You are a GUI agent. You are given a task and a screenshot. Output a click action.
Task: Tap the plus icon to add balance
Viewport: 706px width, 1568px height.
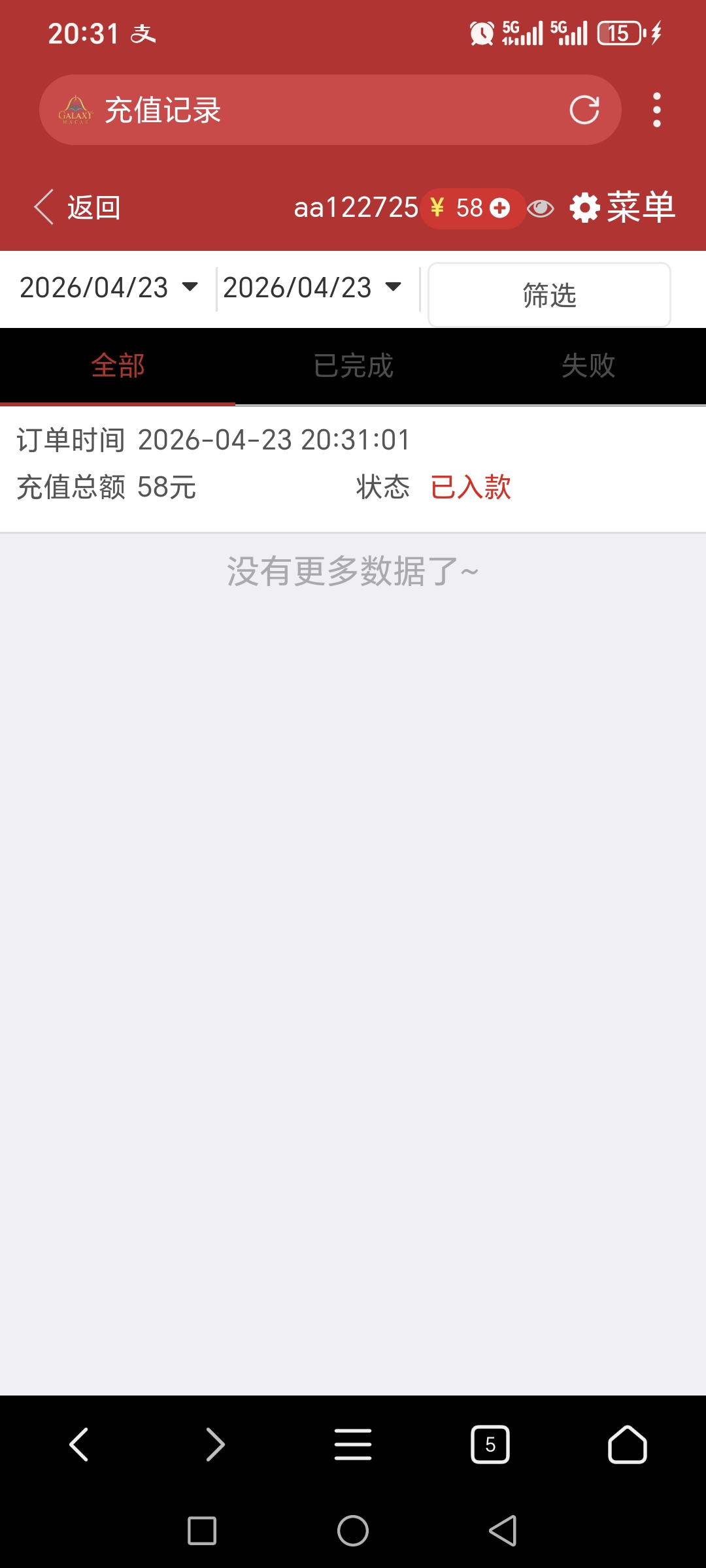500,208
